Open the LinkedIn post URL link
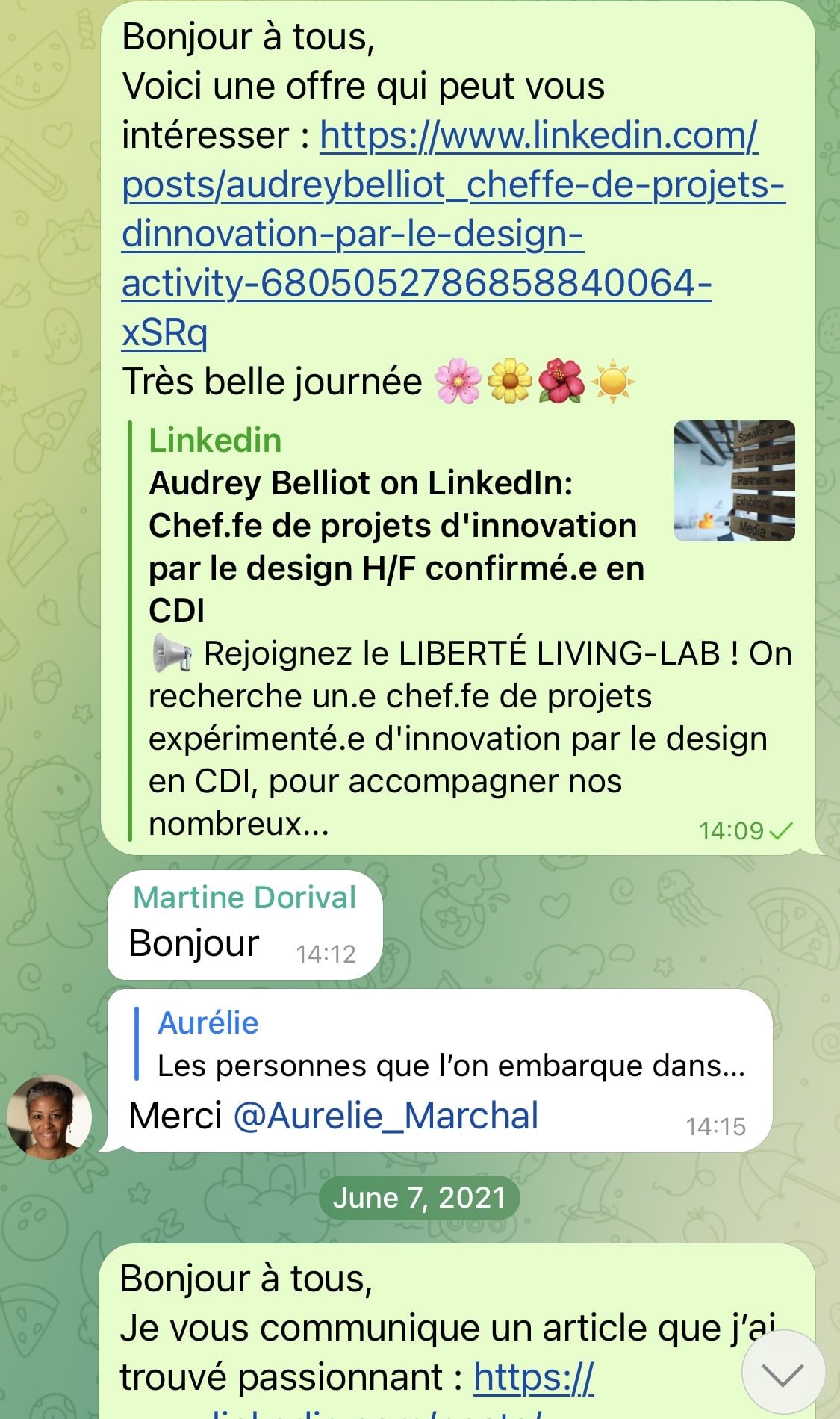Image resolution: width=840 pixels, height=1419 pixels. coord(452,234)
